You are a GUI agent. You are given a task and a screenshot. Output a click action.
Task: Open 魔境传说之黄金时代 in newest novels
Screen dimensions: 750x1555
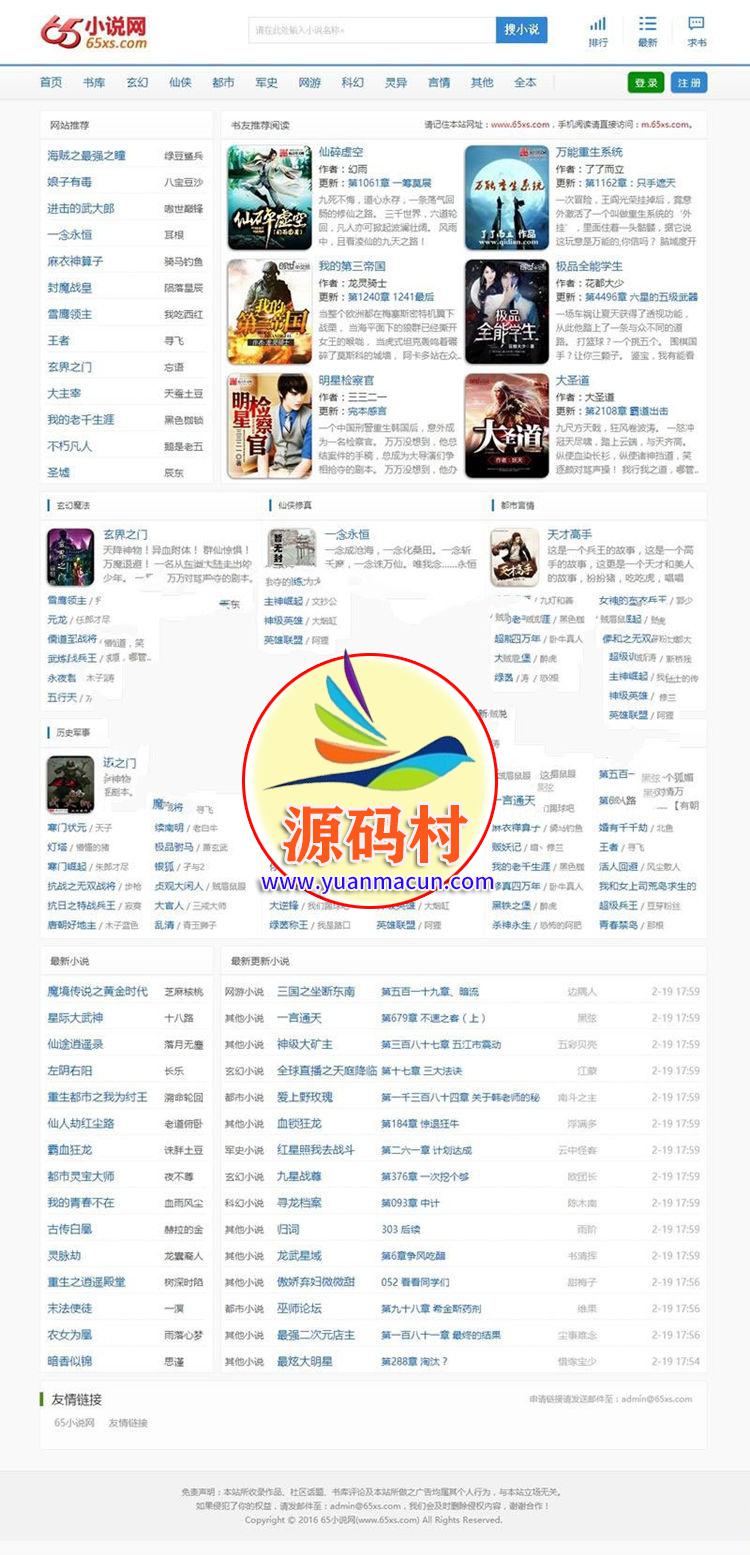[x=97, y=991]
